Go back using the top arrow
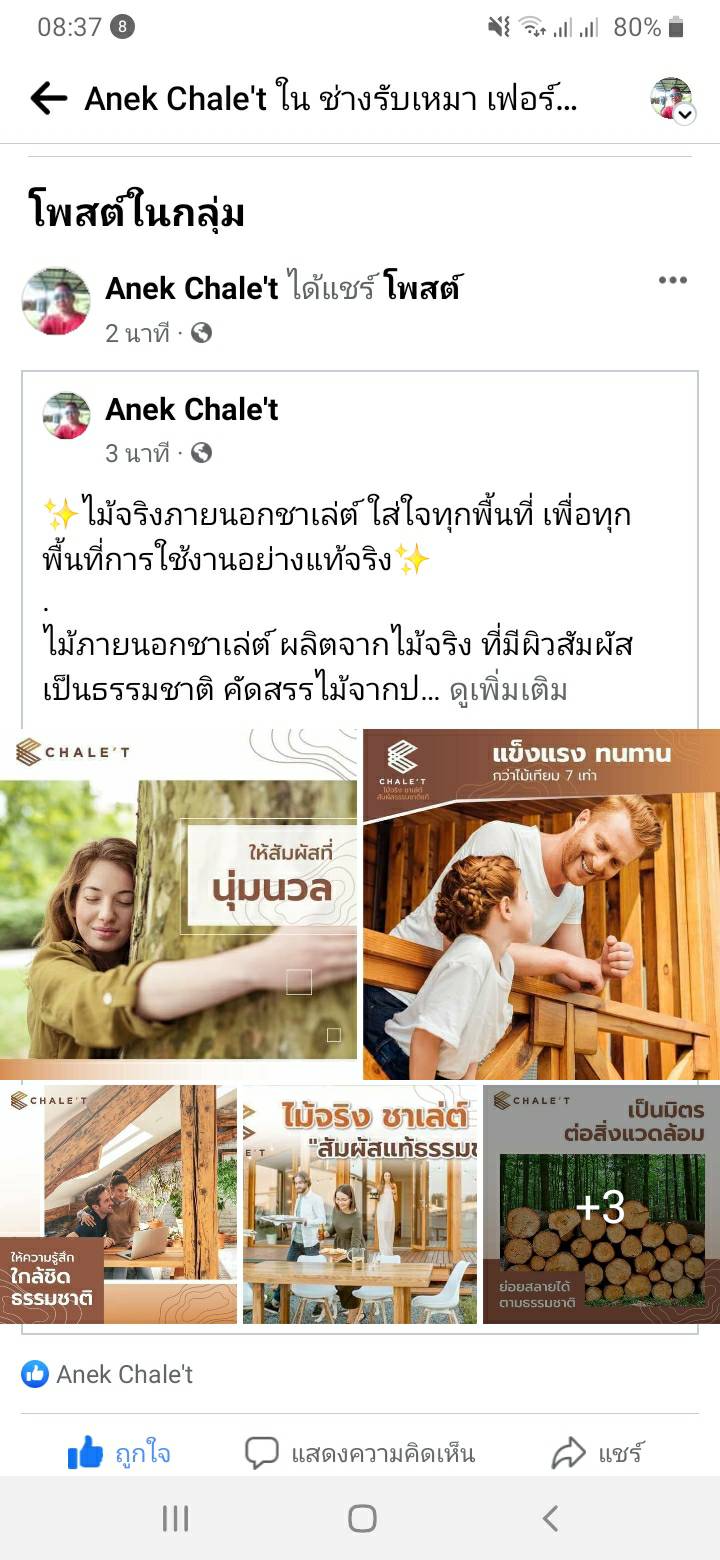Image resolution: width=720 pixels, height=1560 pixels. coord(48,98)
